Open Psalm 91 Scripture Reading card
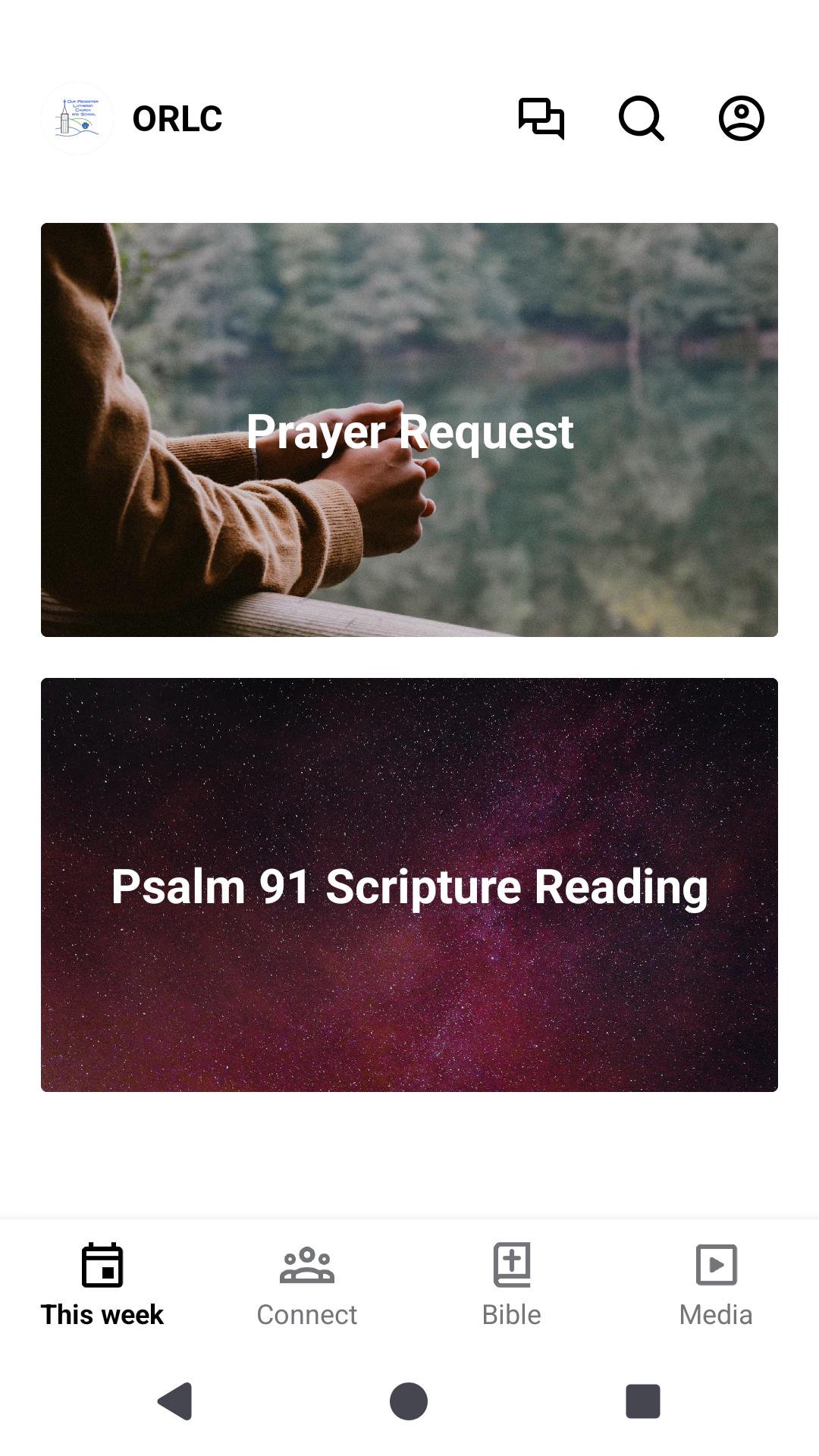Image resolution: width=819 pixels, height=1456 pixels. 409,885
